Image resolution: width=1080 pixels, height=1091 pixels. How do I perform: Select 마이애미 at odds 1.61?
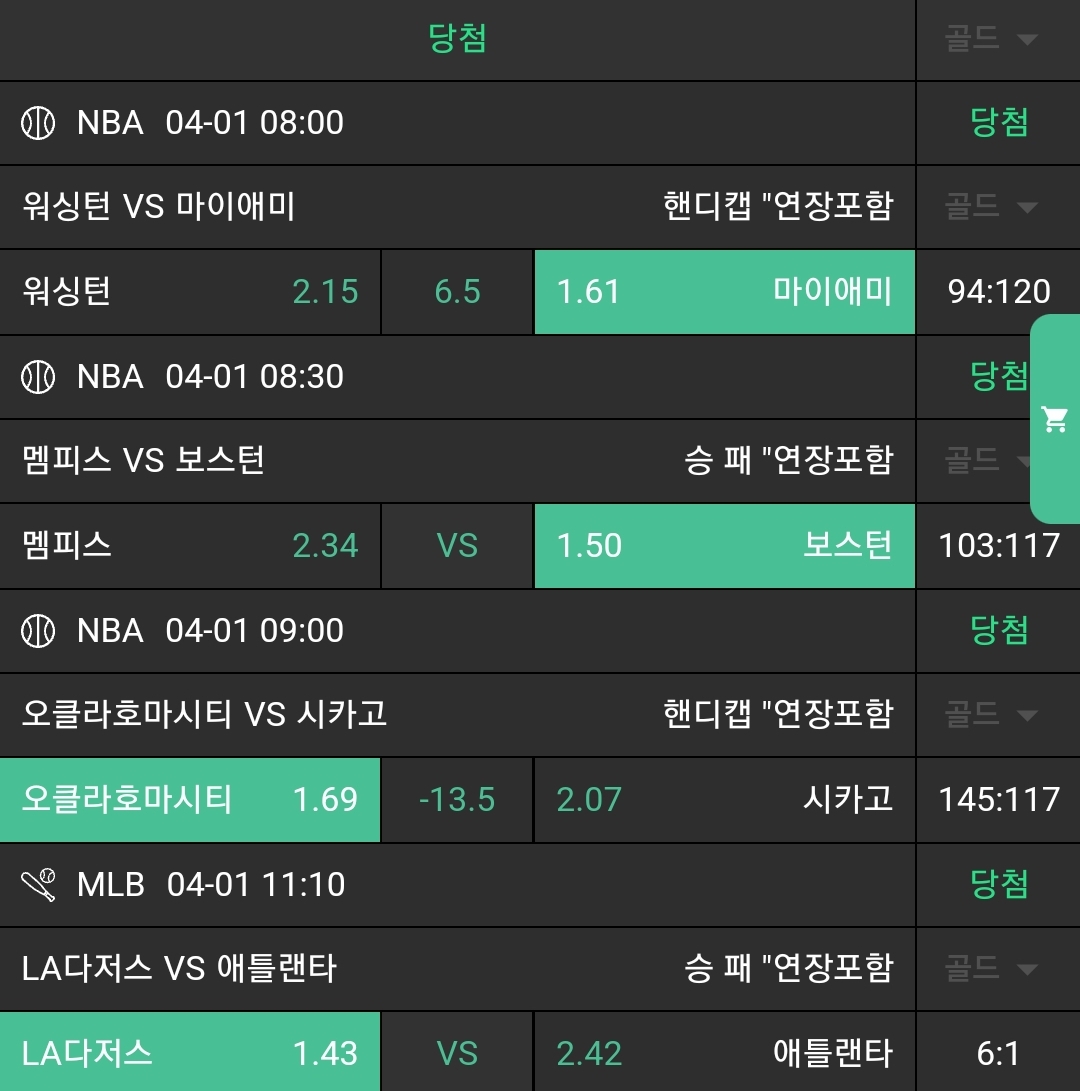click(724, 292)
